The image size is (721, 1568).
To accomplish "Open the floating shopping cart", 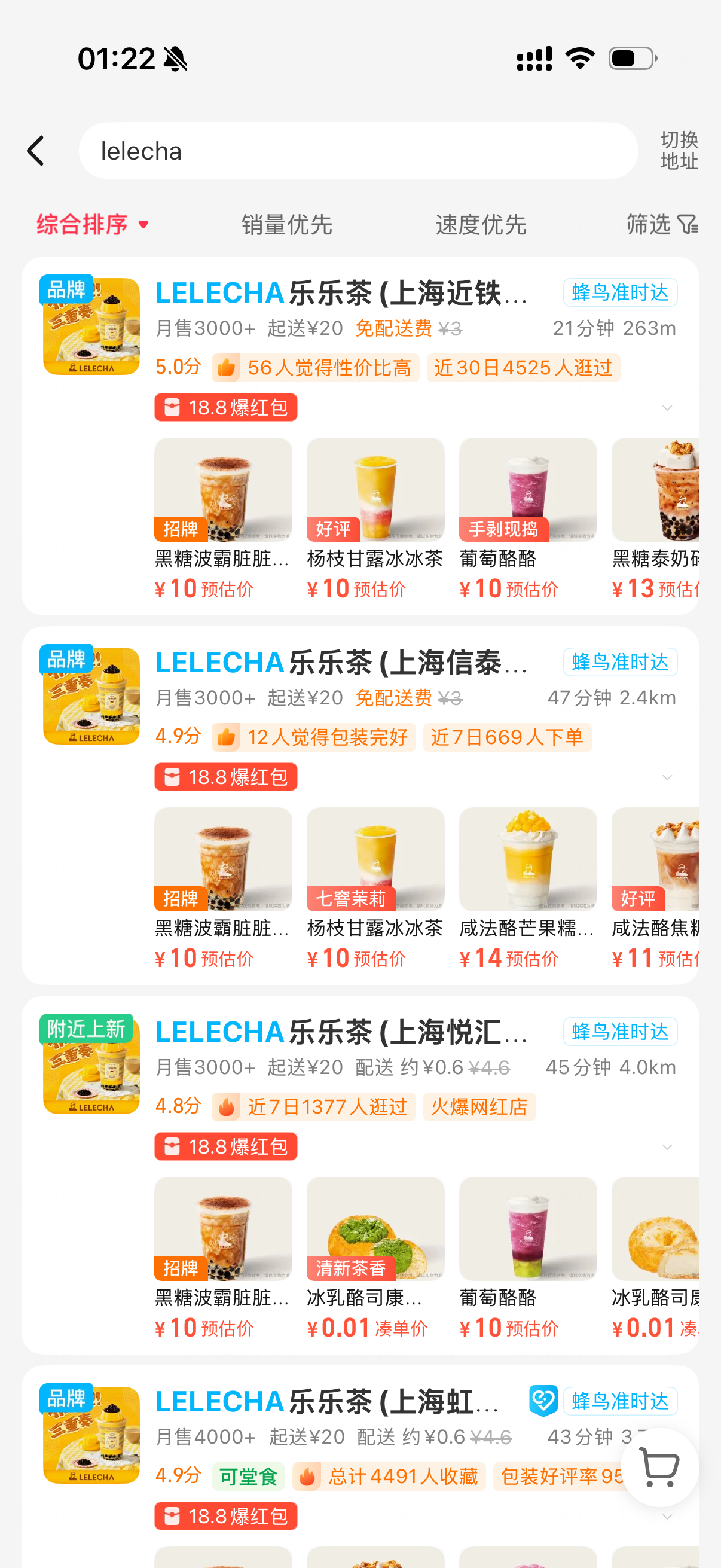I will point(659,1467).
